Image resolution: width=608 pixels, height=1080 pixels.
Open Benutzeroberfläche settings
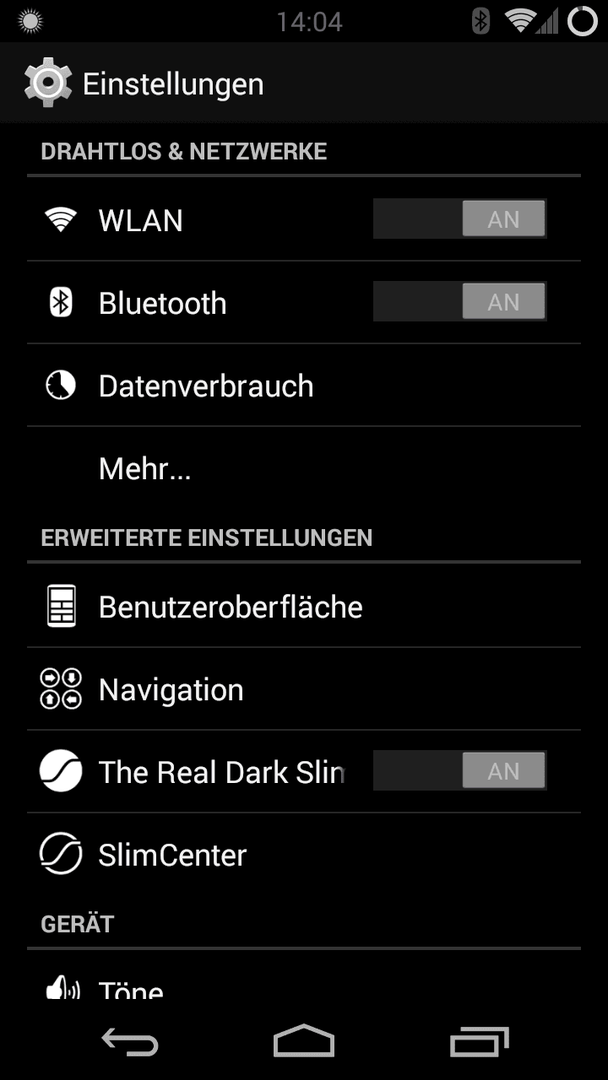click(x=304, y=606)
